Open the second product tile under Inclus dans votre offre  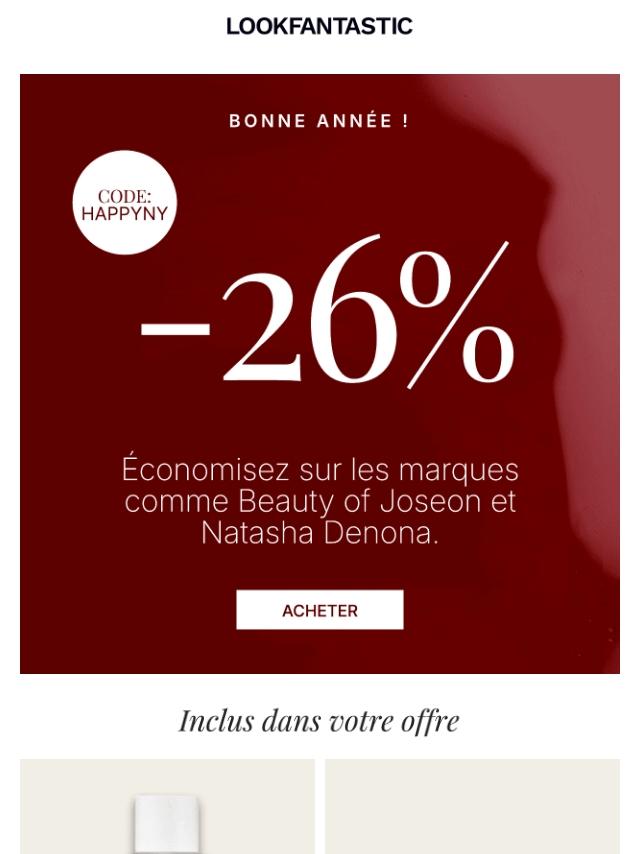point(472,808)
